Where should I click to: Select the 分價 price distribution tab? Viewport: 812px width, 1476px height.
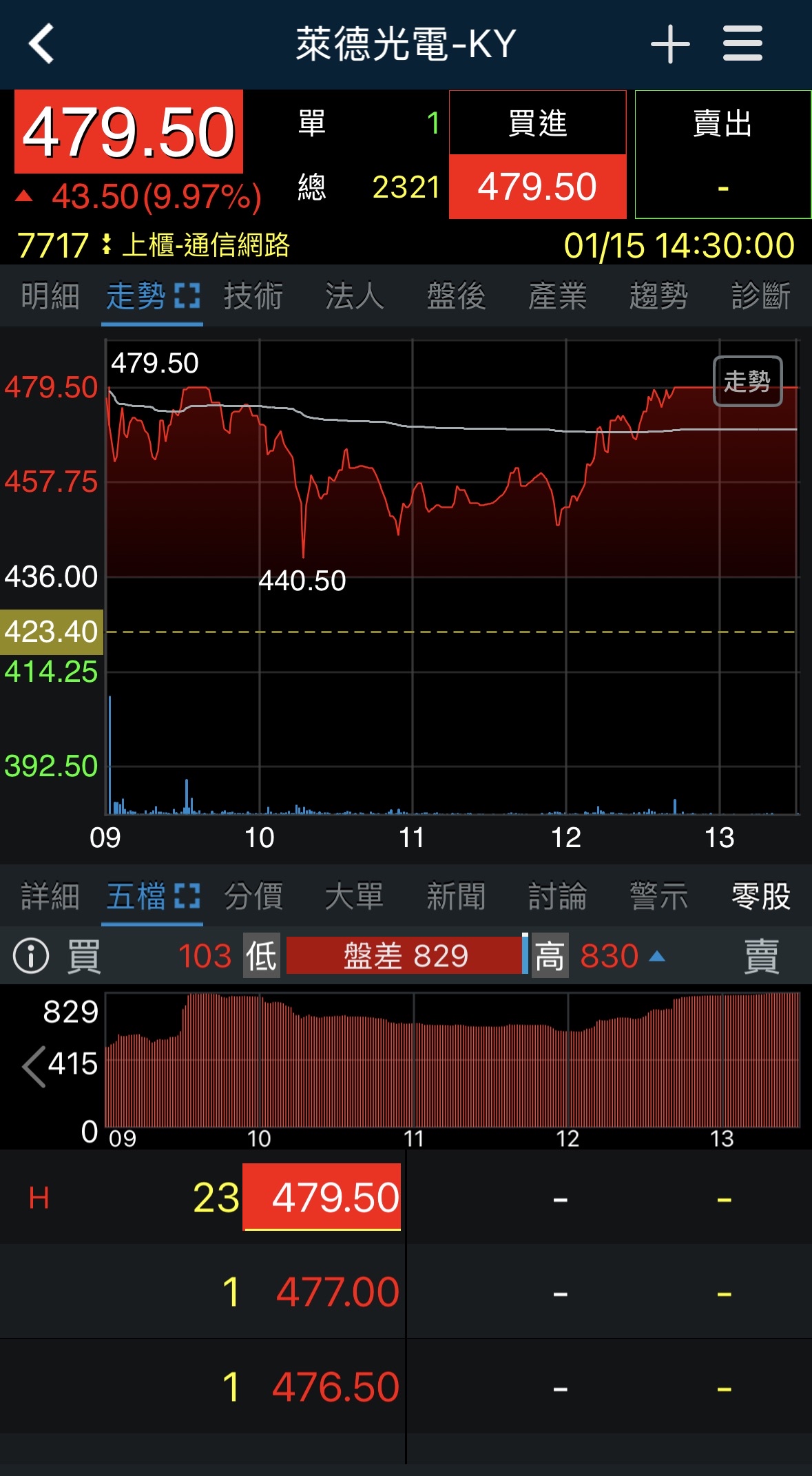[253, 897]
